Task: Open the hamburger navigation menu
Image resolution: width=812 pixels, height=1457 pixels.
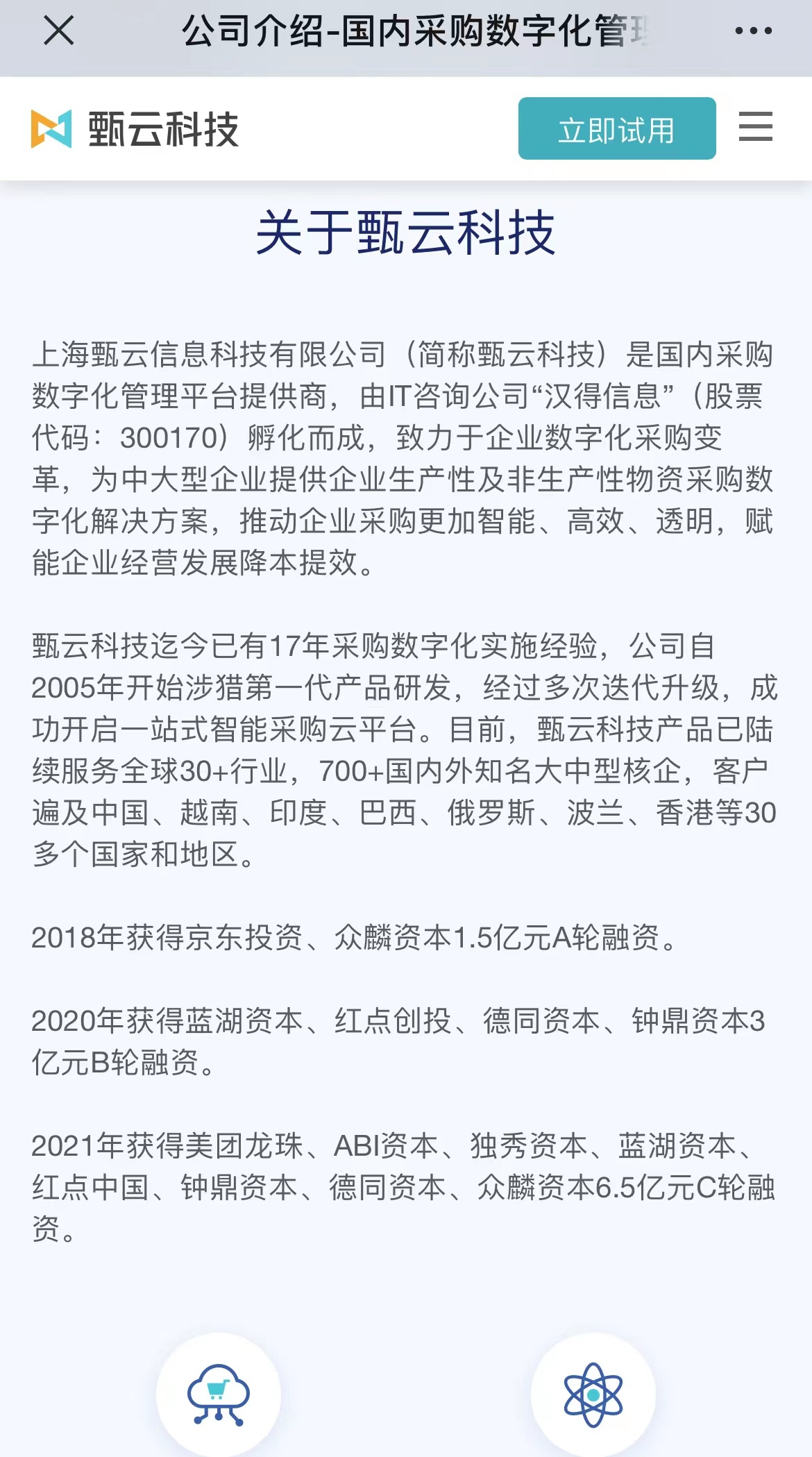Action: click(755, 127)
